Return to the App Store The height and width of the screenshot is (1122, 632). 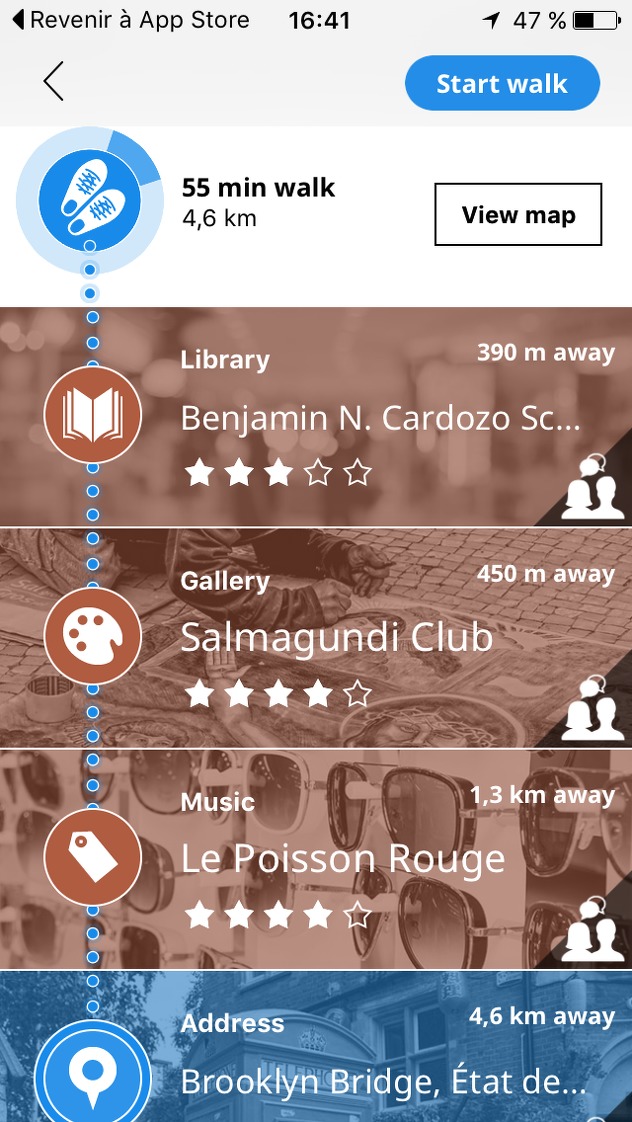(x=130, y=20)
